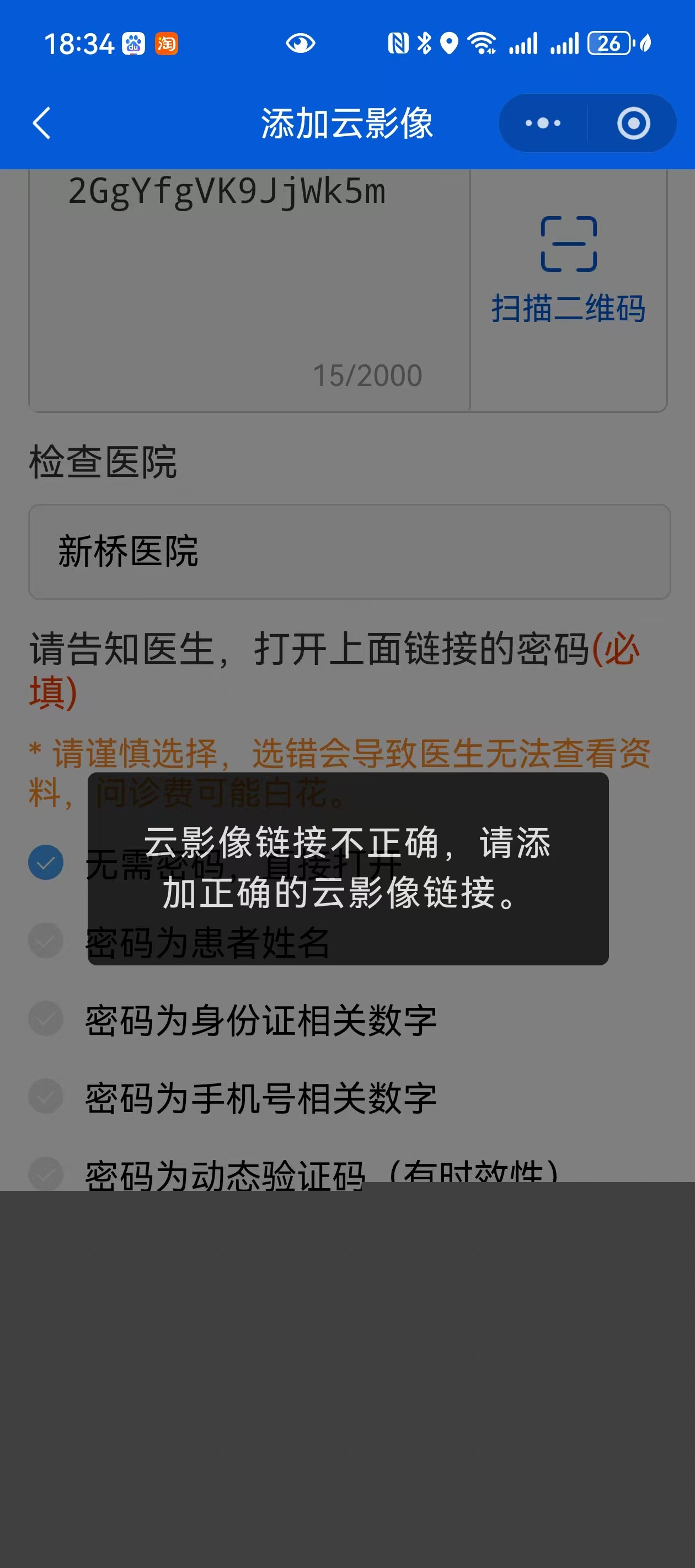Viewport: 695px width, 1568px height.
Task: Close the mini program with the target icon
Action: (633, 123)
